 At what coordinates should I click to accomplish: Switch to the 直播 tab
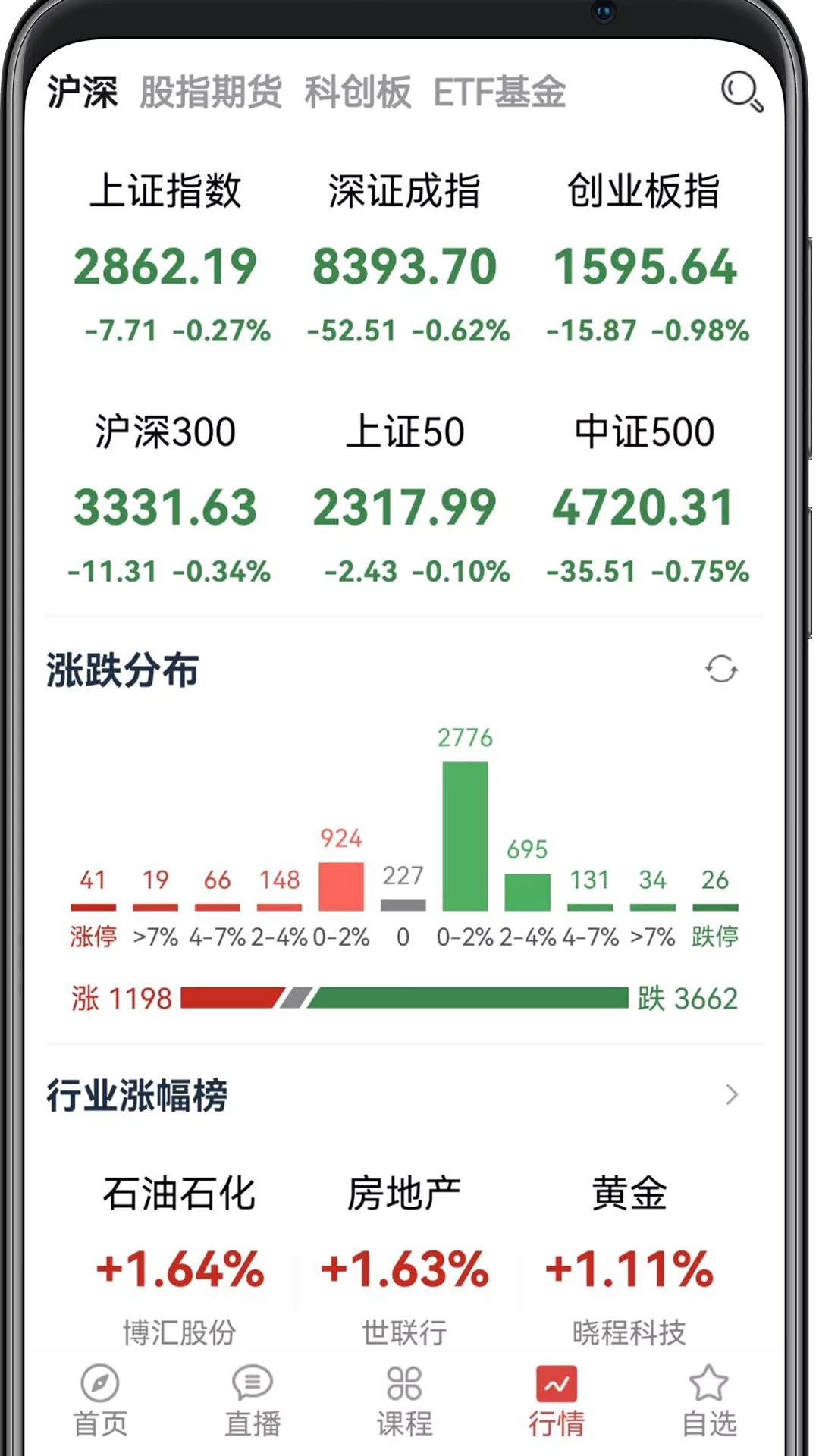(253, 1401)
